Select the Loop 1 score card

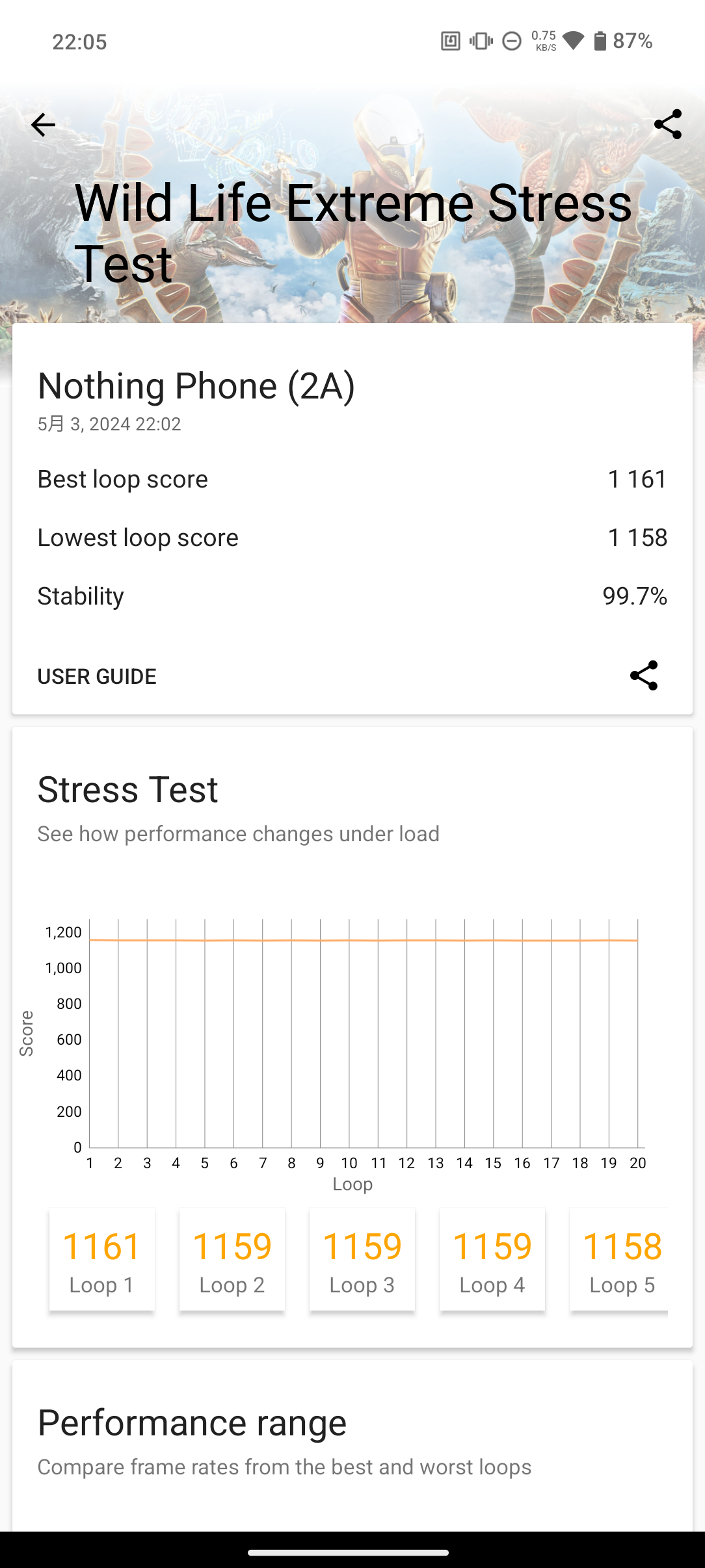click(102, 1259)
